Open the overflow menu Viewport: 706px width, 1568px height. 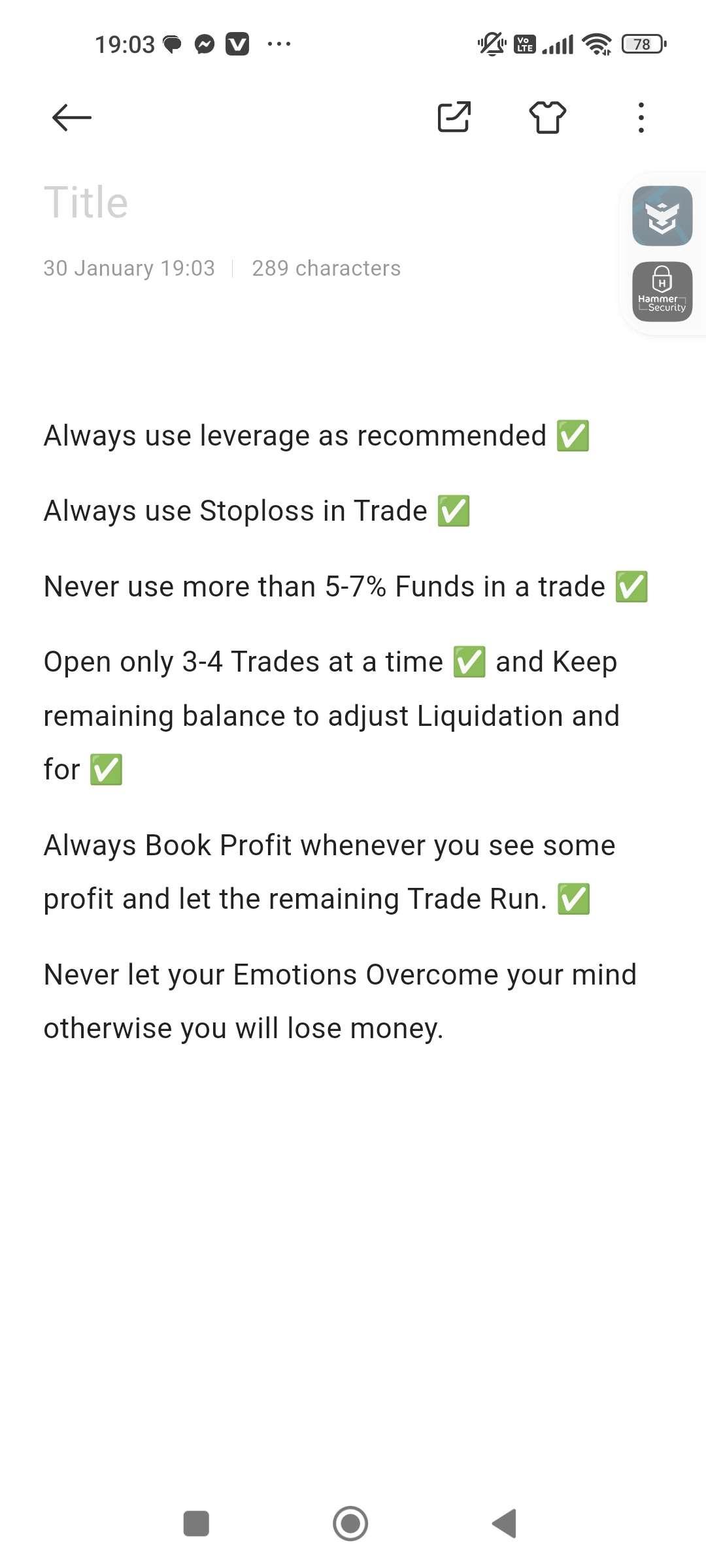[x=641, y=118]
